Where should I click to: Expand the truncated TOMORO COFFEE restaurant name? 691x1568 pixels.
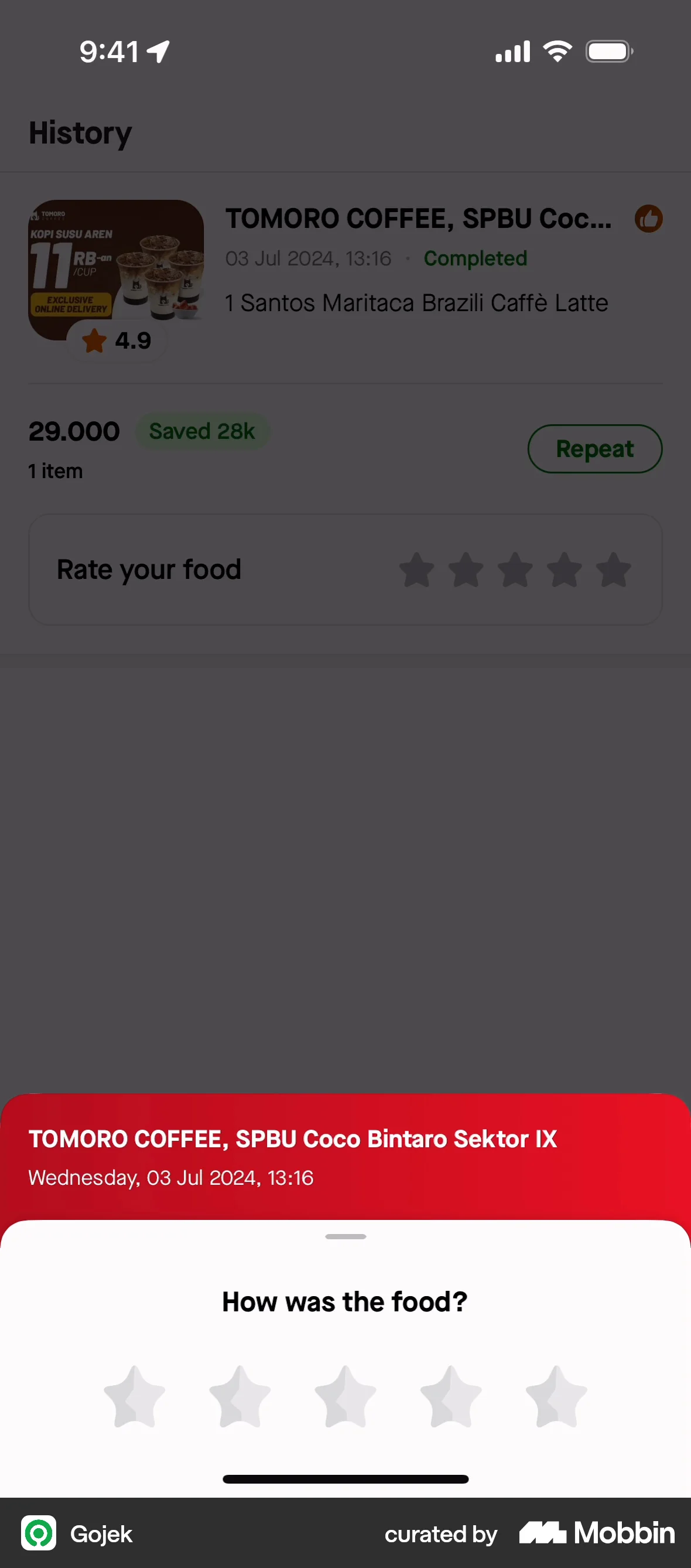click(x=419, y=219)
